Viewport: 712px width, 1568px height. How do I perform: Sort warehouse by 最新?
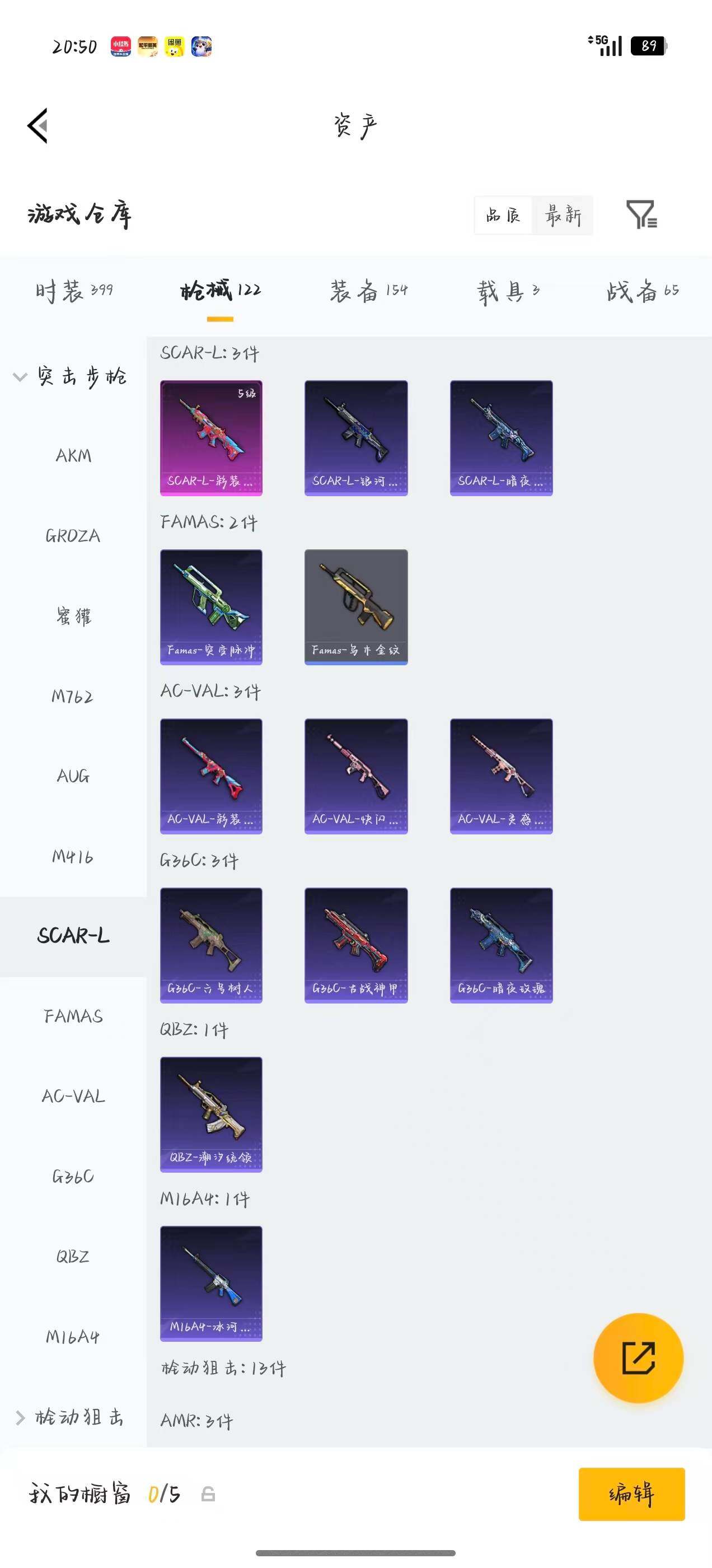(x=563, y=215)
